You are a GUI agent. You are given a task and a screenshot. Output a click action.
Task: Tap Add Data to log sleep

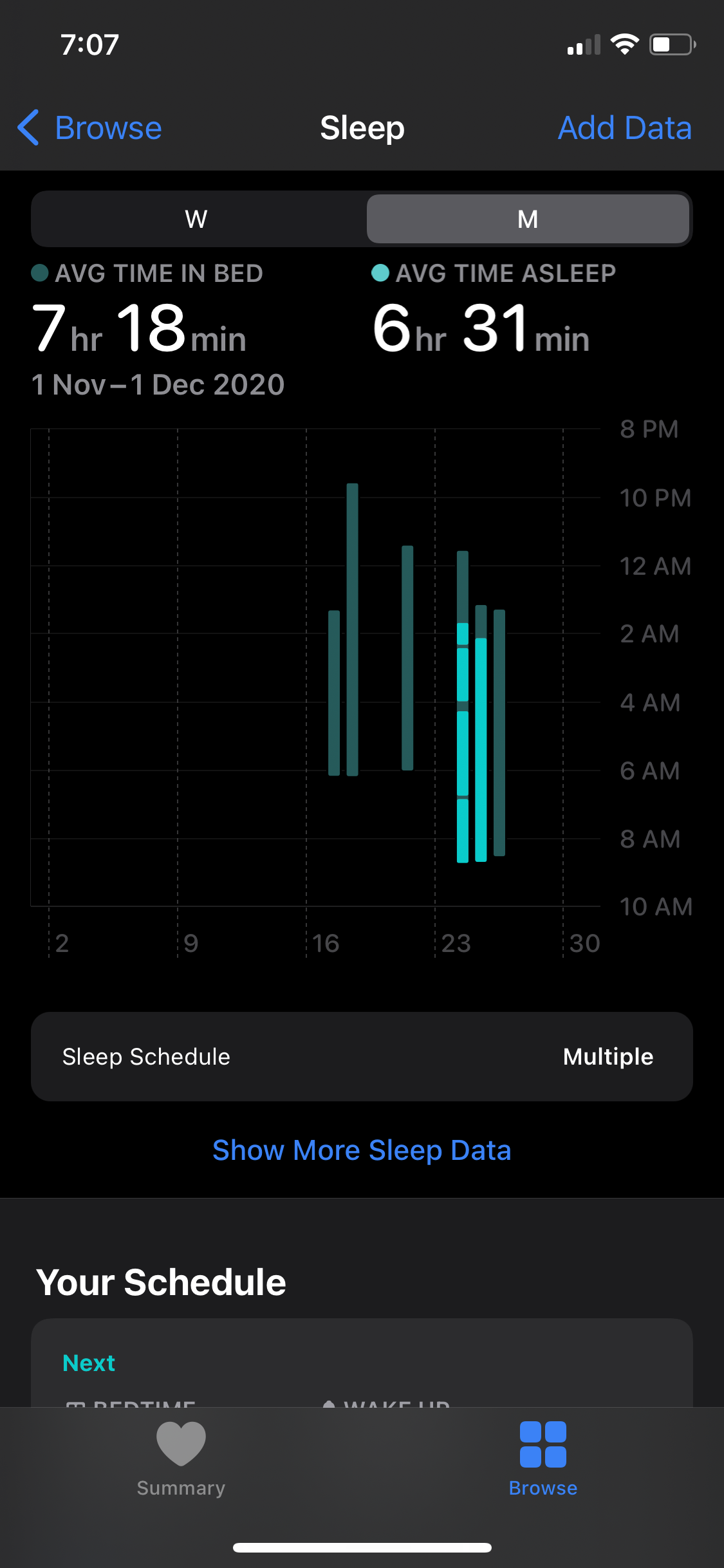point(624,127)
